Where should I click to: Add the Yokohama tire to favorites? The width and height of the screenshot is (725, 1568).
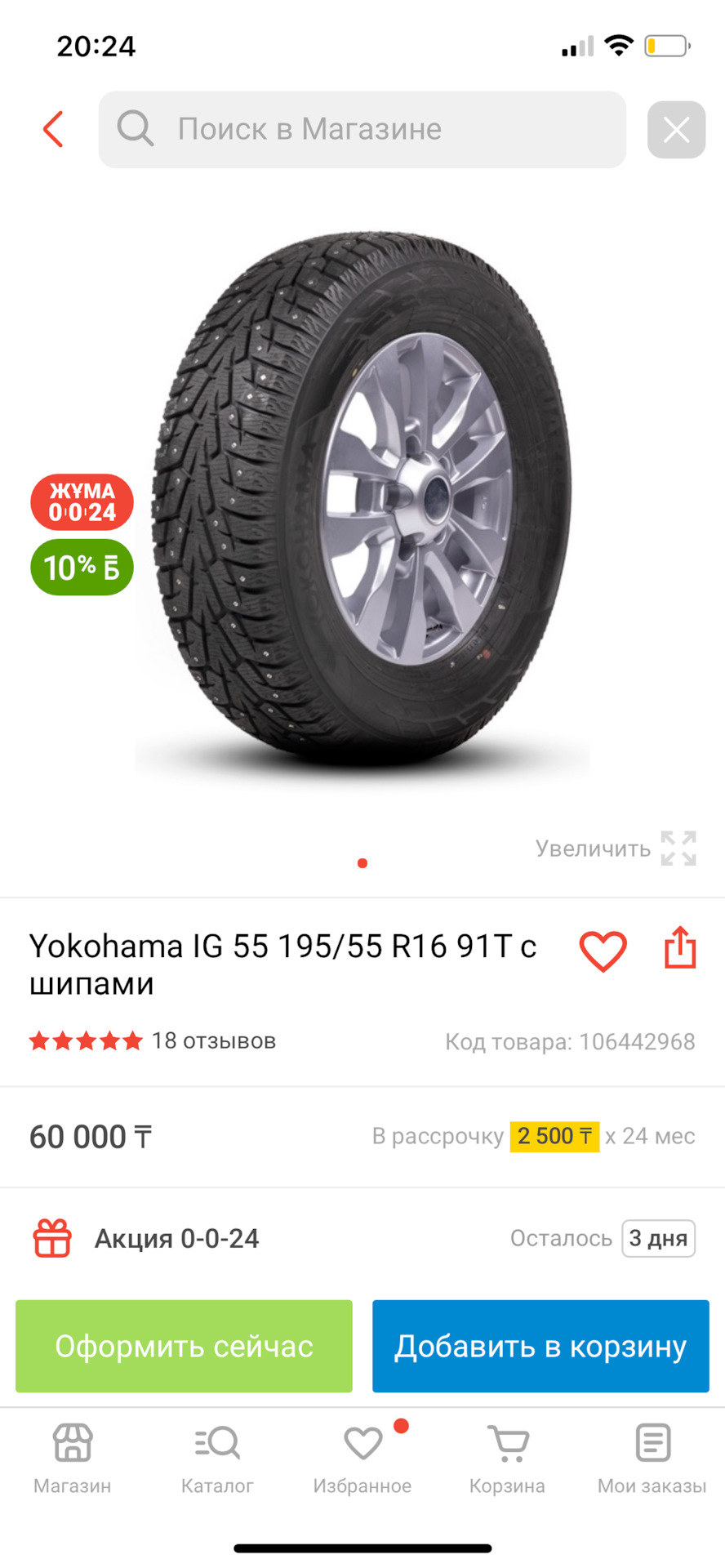603,951
